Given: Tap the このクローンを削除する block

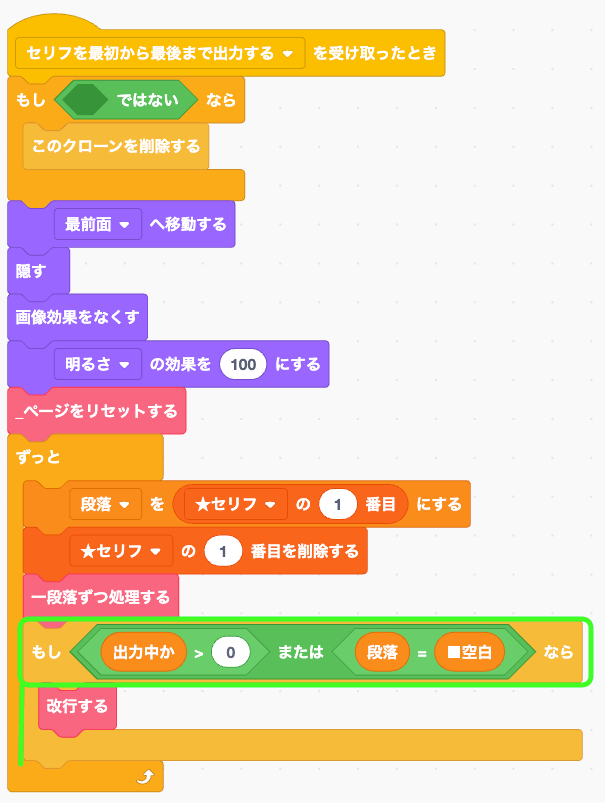Looking at the screenshot, I should [x=115, y=146].
